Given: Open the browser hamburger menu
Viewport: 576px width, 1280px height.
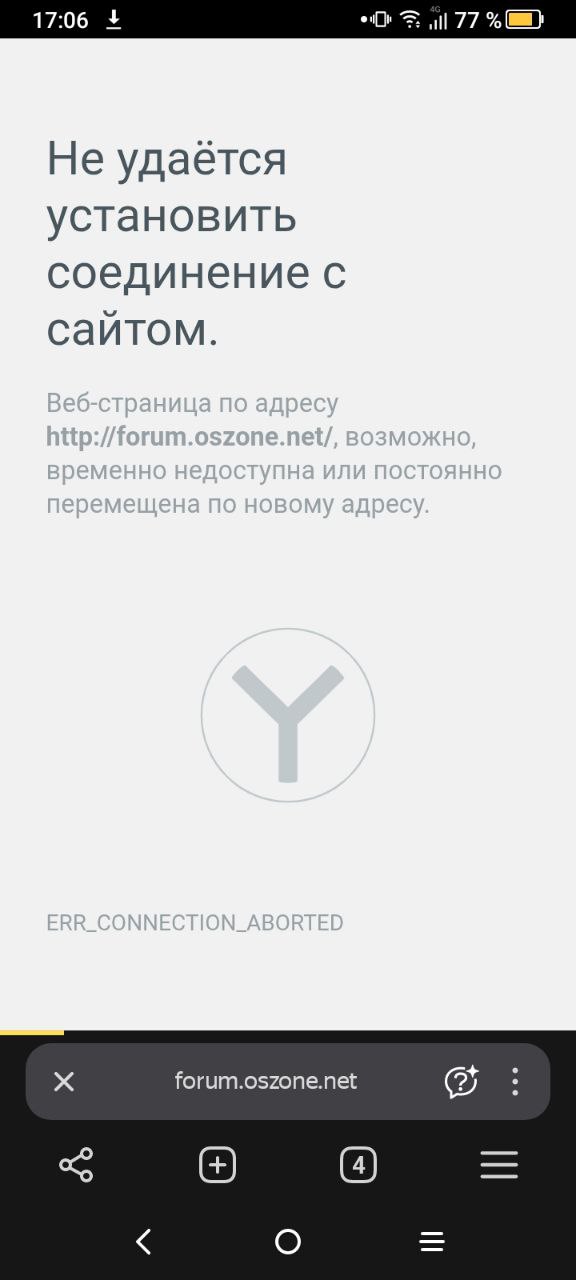Looking at the screenshot, I should click(499, 1165).
